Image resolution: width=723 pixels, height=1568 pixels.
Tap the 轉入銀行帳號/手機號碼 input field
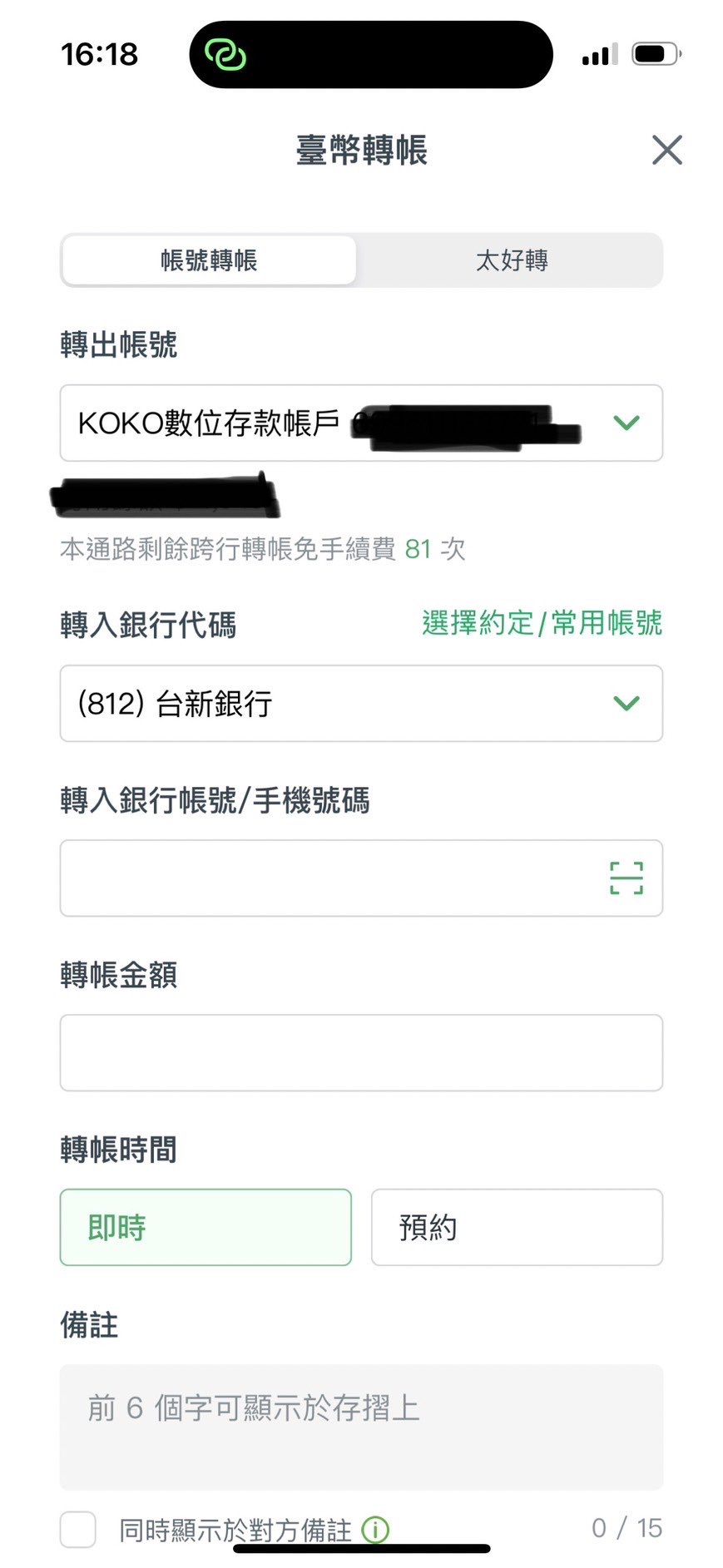click(361, 878)
